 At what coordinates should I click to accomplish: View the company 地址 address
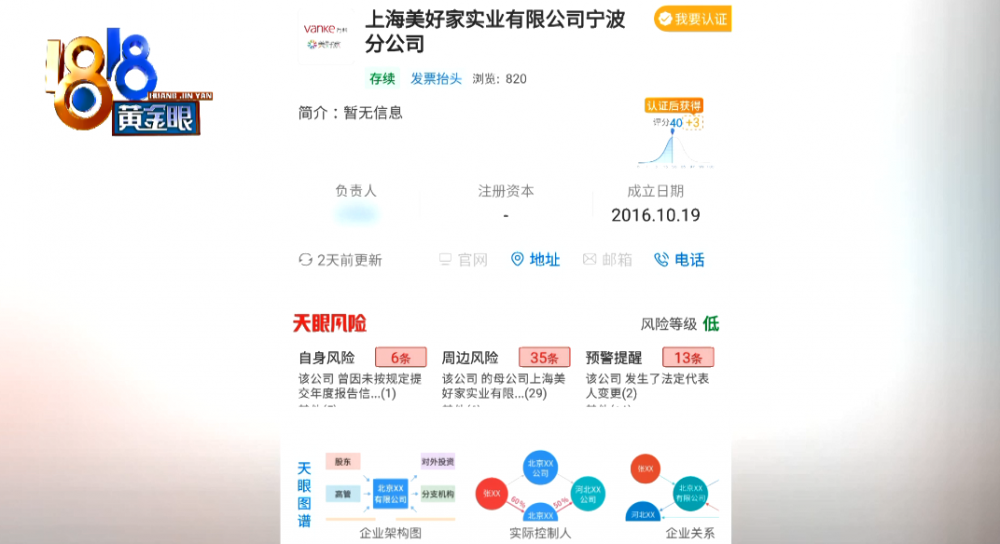pyautogui.click(x=536, y=259)
